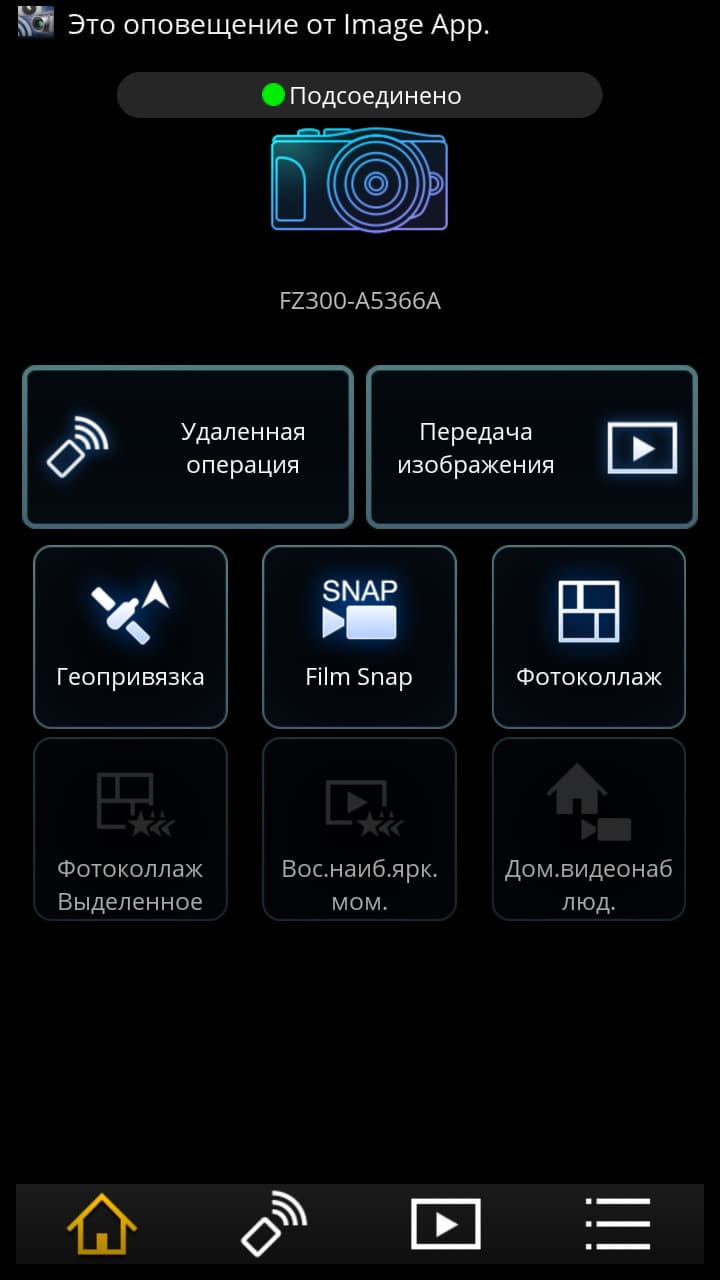Screen dimensions: 720x1280
Task: Switch to remote control tab in bottom bar
Action: [274, 1223]
